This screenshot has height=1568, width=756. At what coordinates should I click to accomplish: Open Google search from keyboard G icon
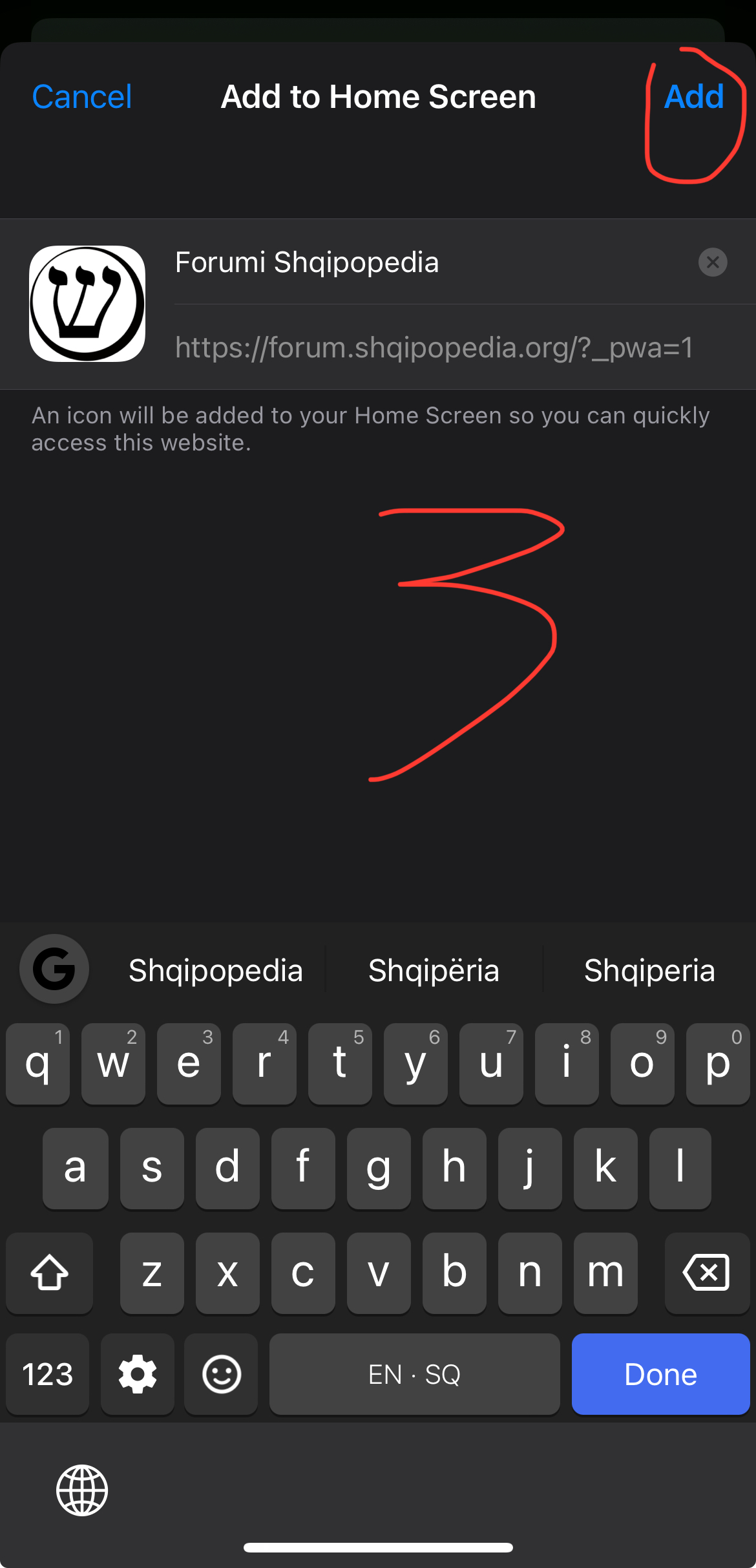(x=54, y=969)
